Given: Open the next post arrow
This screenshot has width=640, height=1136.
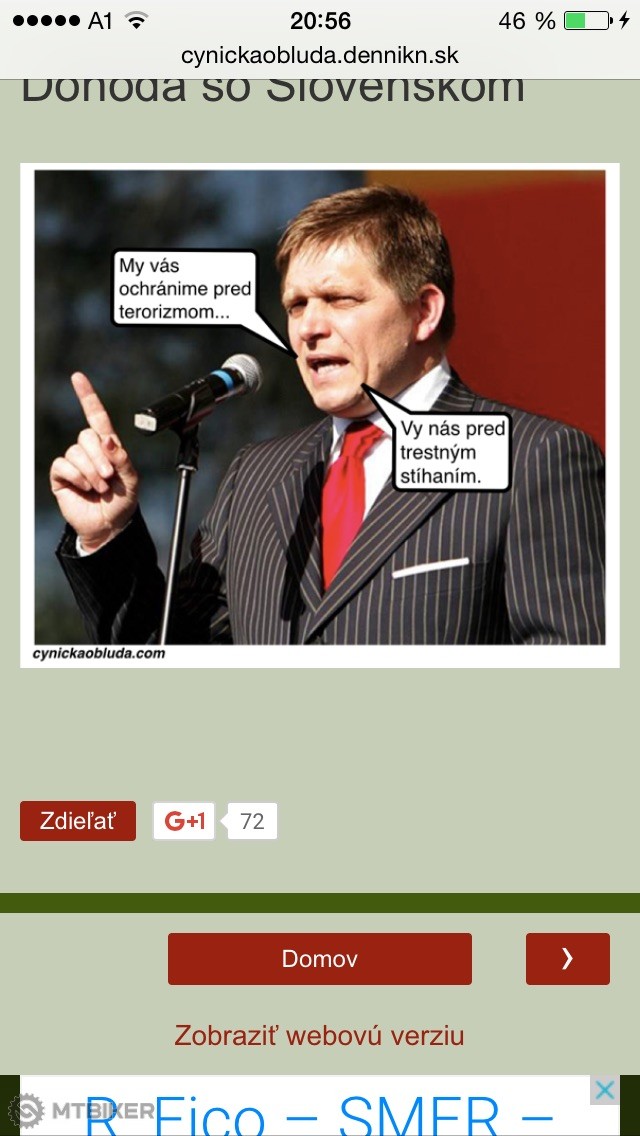Looking at the screenshot, I should click(x=567, y=959).
